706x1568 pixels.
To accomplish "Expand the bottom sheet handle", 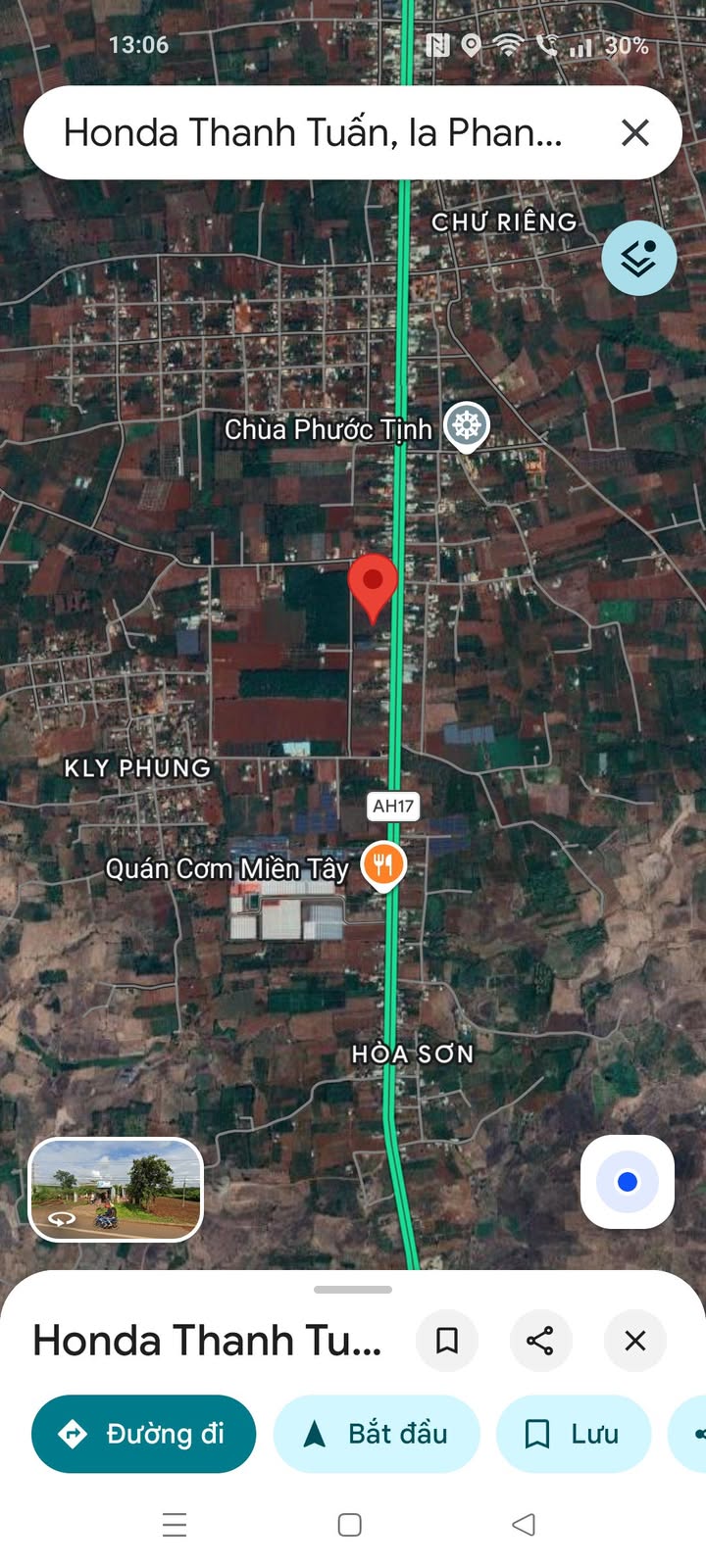I will coord(353,1290).
